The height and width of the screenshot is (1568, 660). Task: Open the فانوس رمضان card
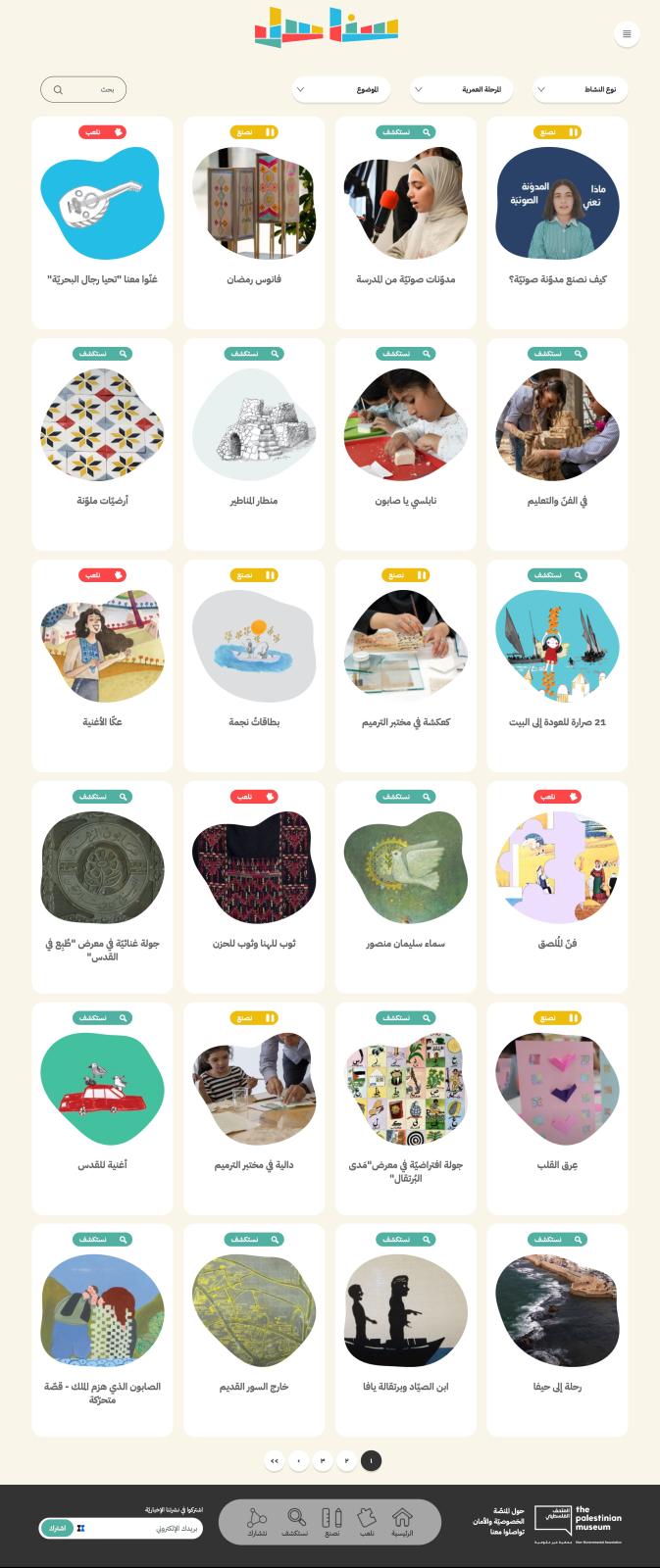coord(254,222)
